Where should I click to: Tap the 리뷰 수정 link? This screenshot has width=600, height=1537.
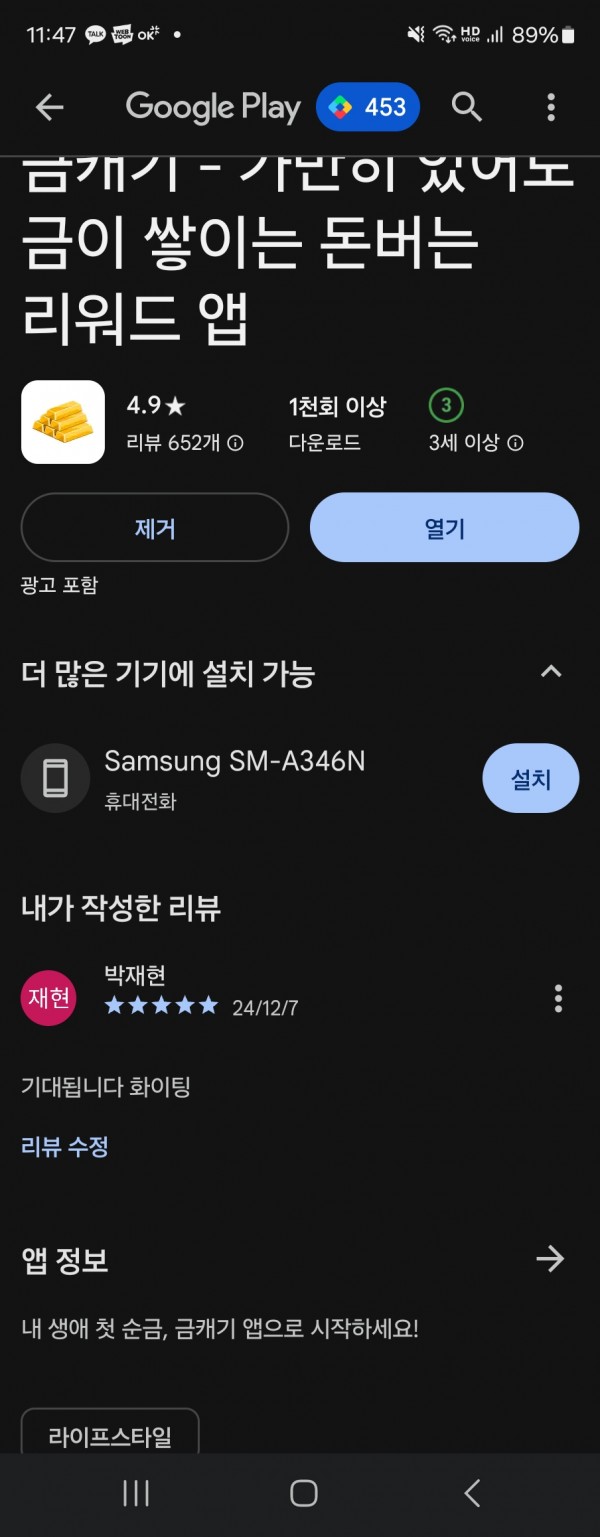point(65,1146)
